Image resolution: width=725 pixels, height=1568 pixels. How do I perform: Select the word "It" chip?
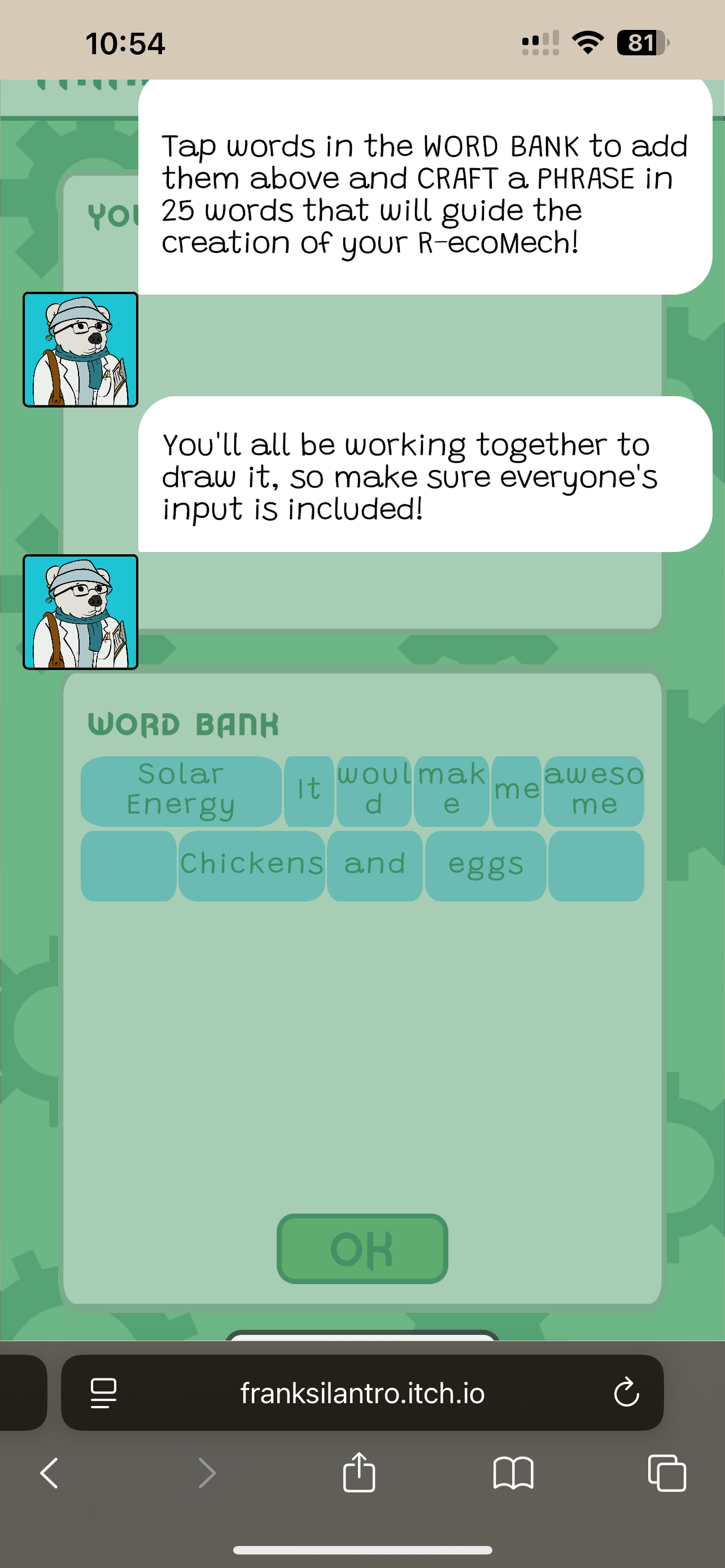[309, 791]
